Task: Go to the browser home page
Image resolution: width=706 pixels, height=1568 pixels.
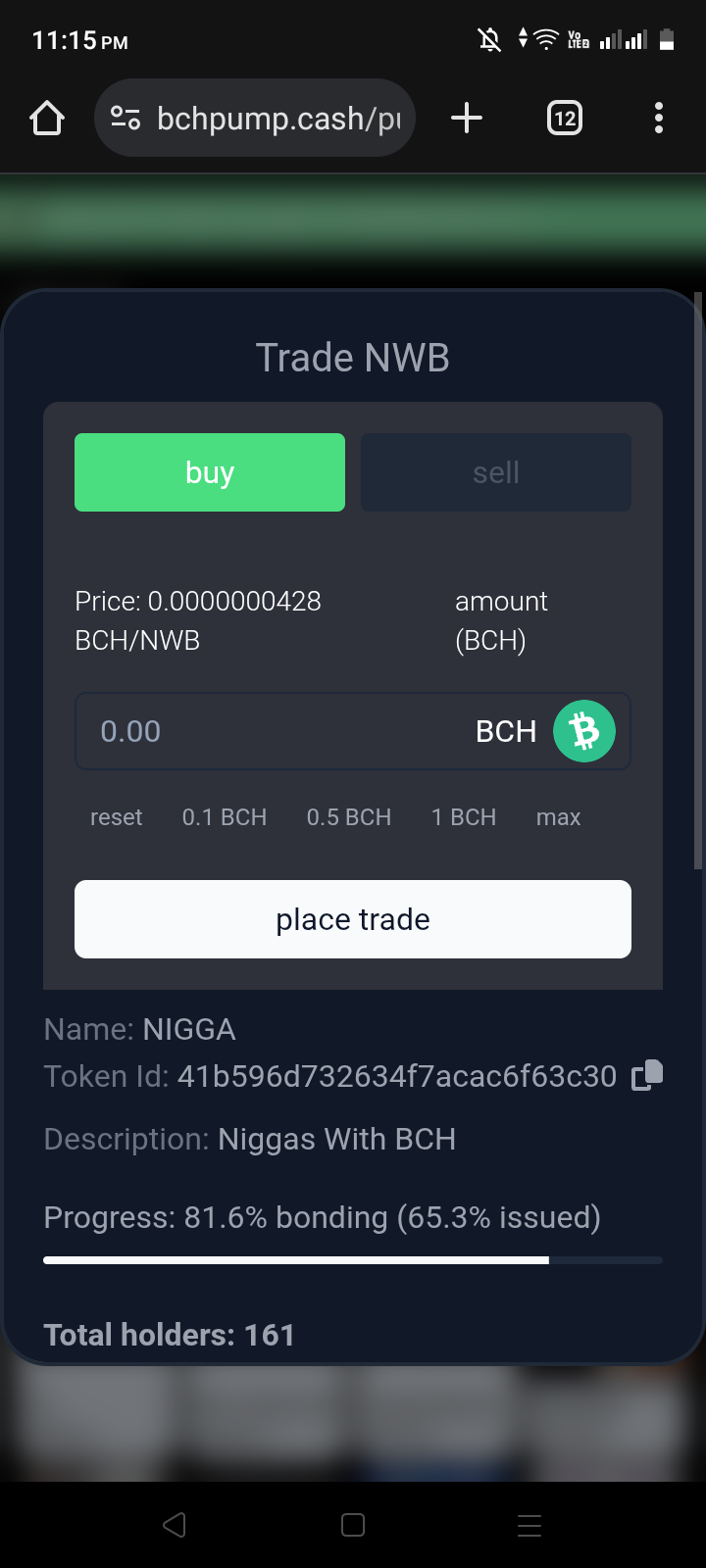Action: 46,119
